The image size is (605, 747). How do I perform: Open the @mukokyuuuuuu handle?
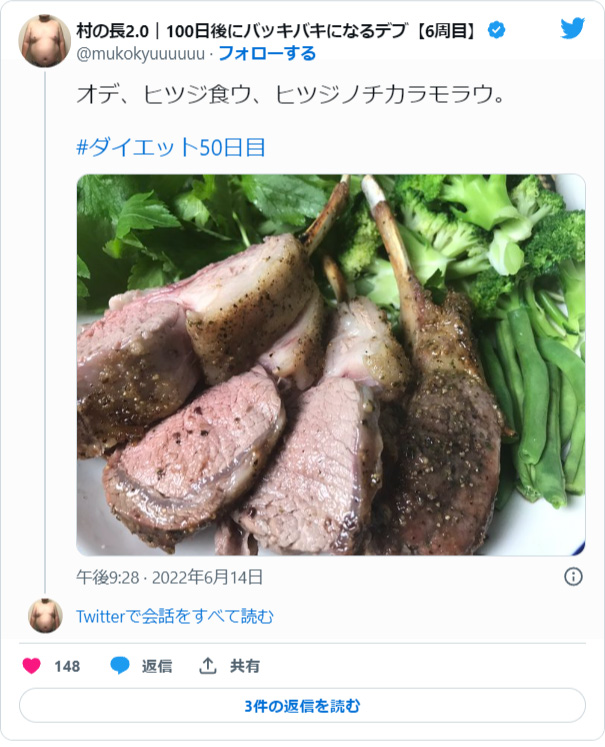141,53
